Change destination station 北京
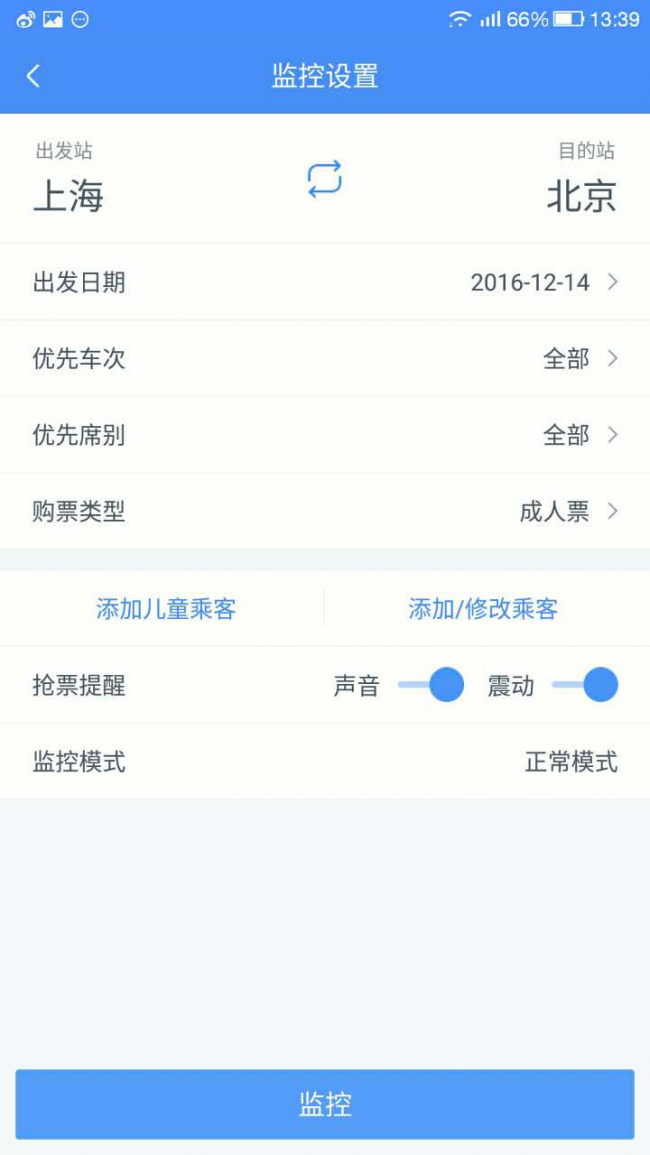The width and height of the screenshot is (650, 1155). [x=581, y=197]
